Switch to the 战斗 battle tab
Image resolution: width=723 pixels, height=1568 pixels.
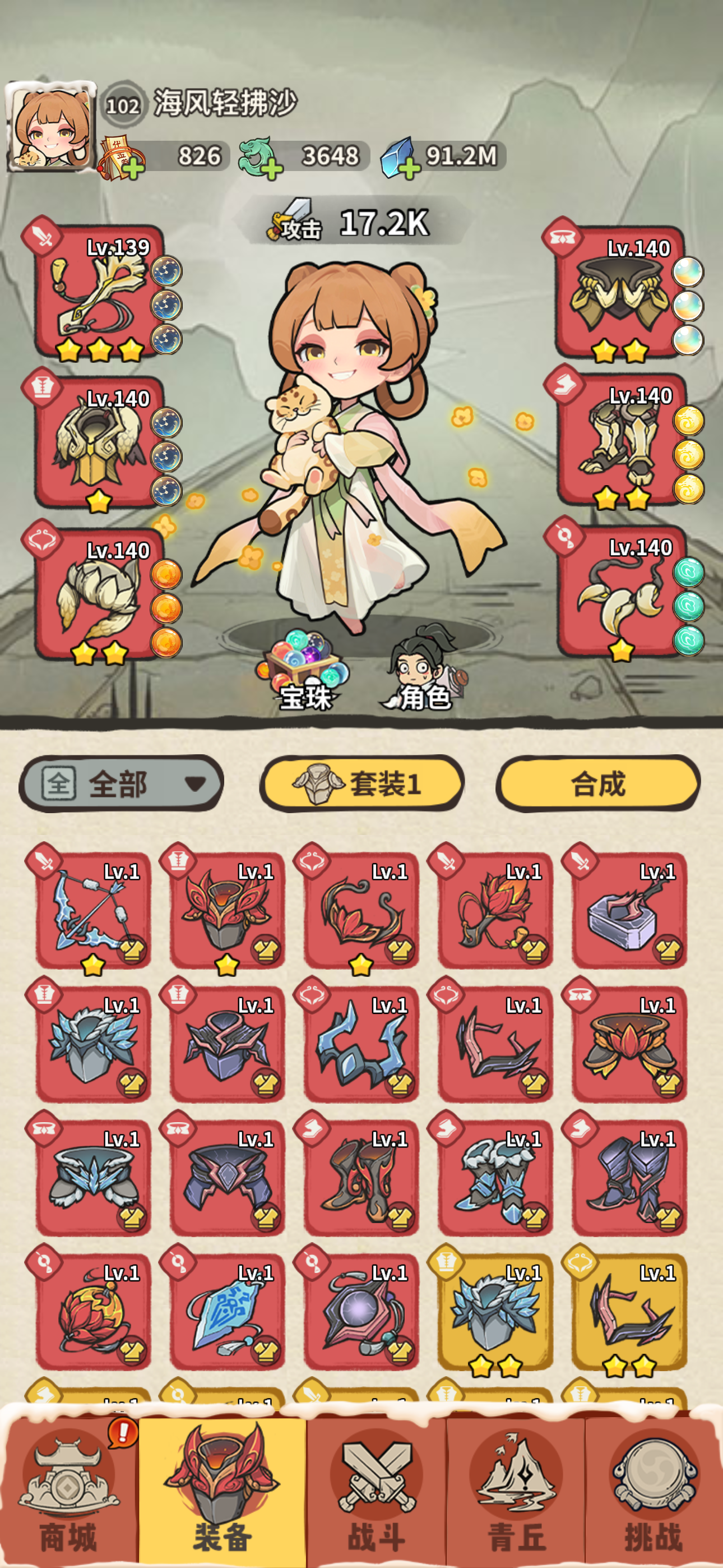tap(376, 1488)
